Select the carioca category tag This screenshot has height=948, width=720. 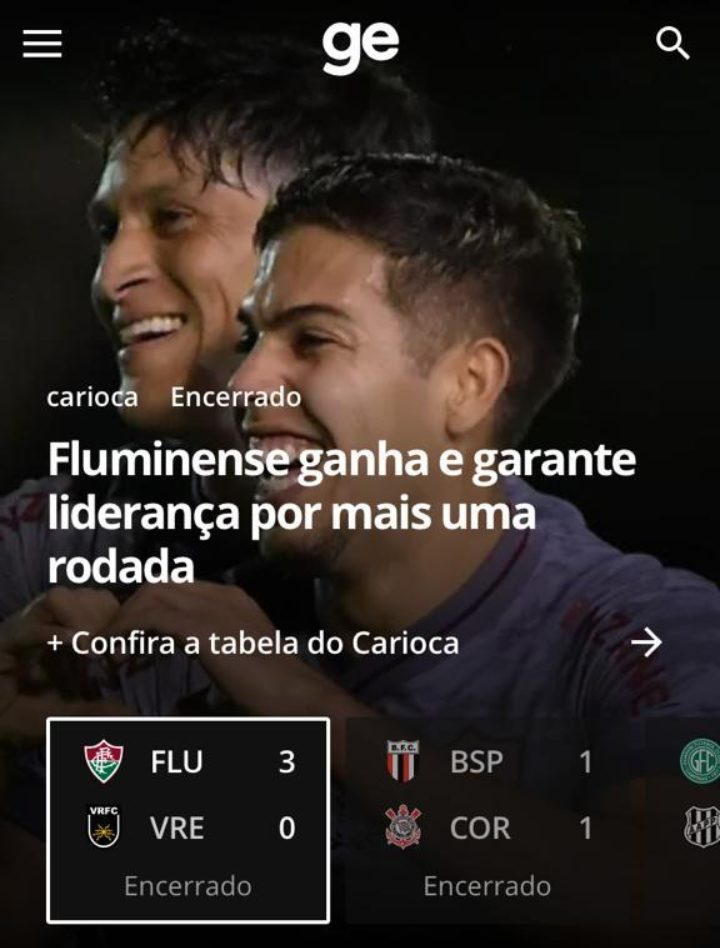coord(92,397)
